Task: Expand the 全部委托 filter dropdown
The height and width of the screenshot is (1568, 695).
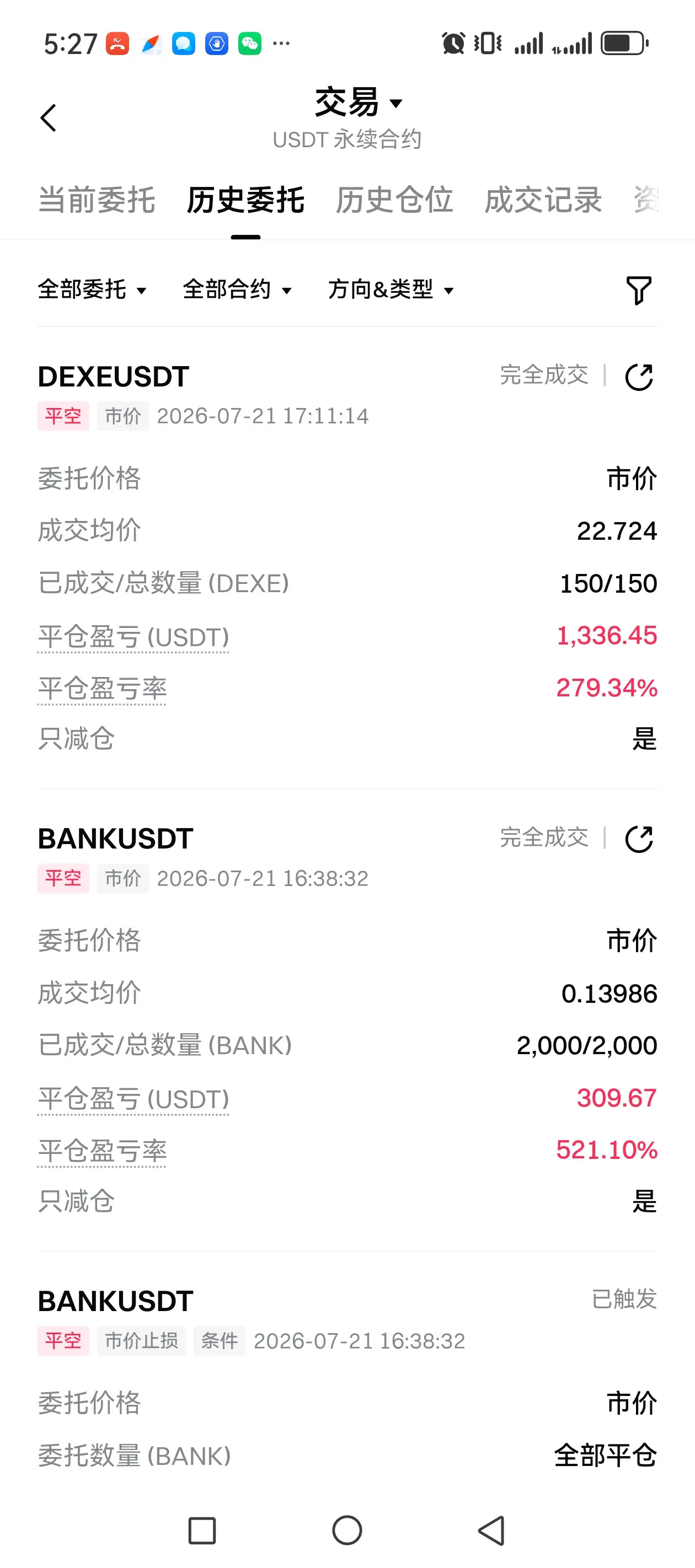Action: click(92, 289)
